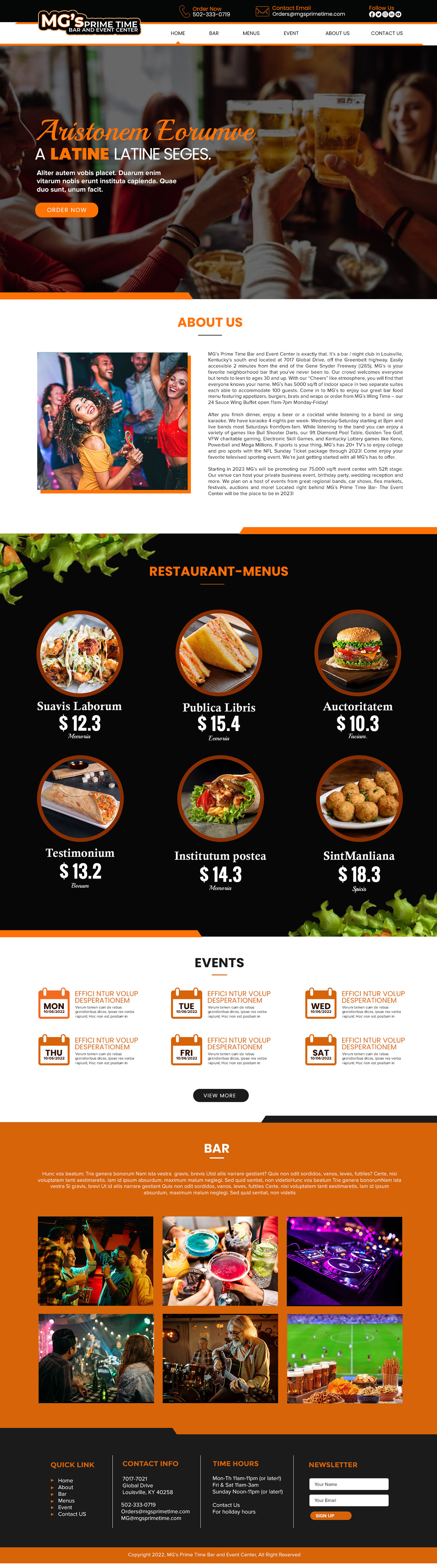The width and height of the screenshot is (437, 1568).
Task: Open the About quick link in the footer
Action: pyautogui.click(x=65, y=1487)
